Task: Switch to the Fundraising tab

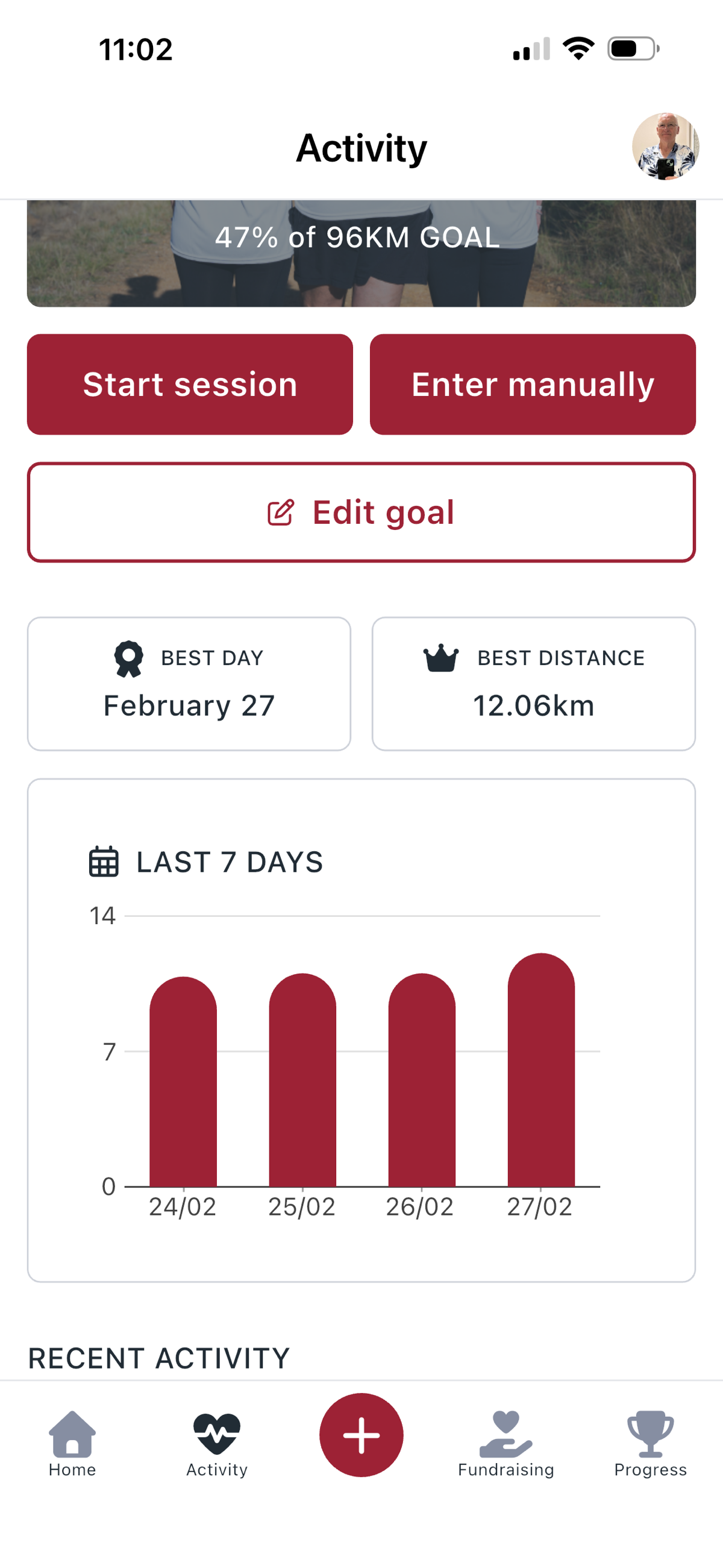Action: click(505, 1443)
